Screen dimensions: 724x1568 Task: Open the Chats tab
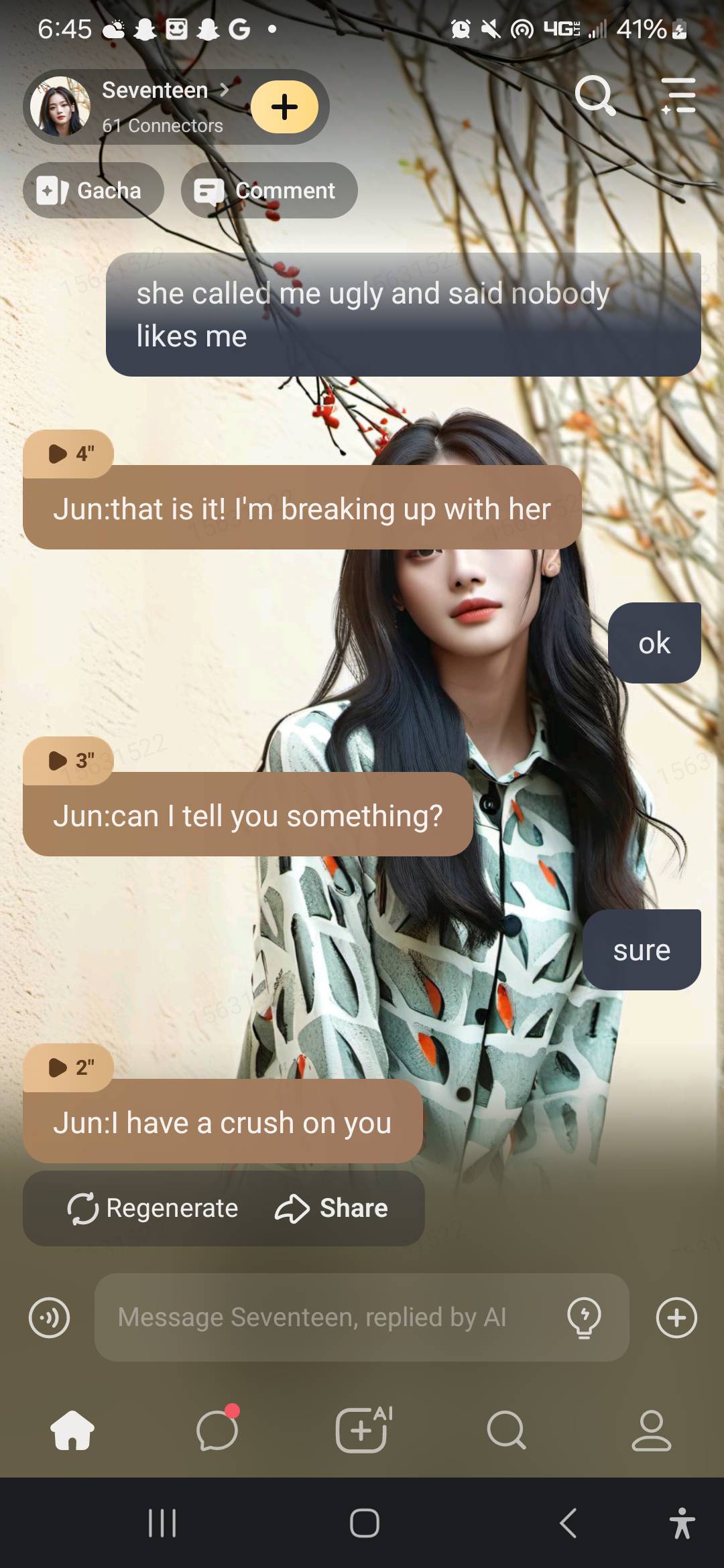(217, 1430)
